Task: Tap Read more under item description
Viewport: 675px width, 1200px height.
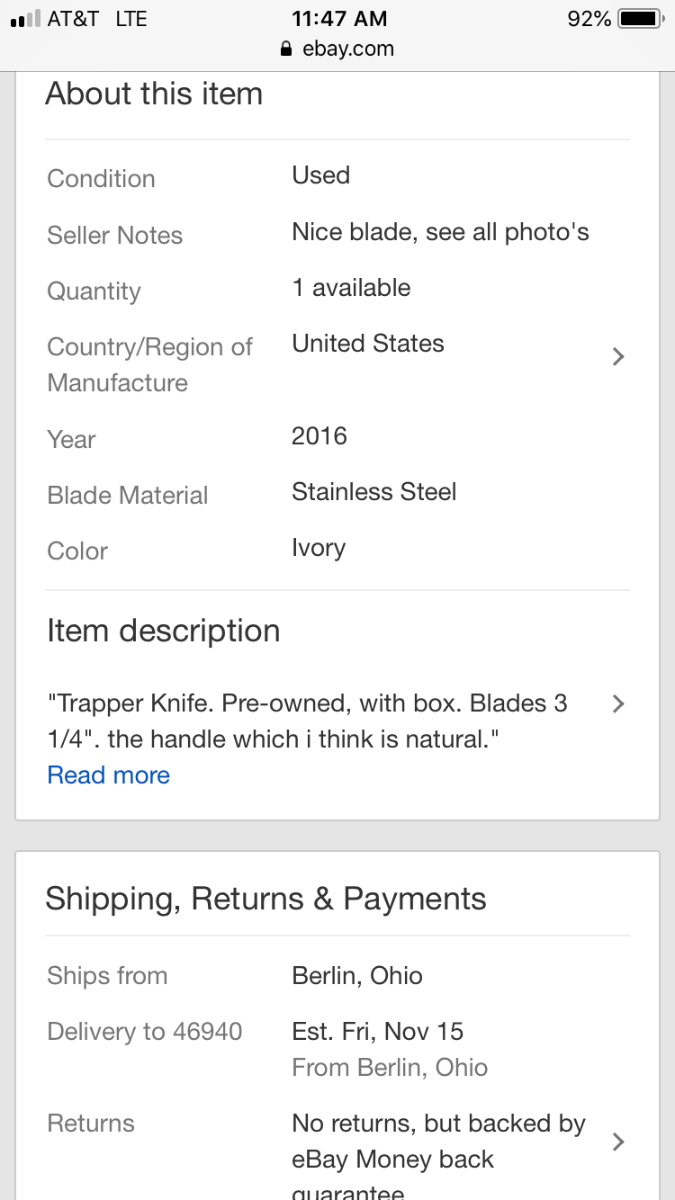Action: pyautogui.click(x=108, y=775)
